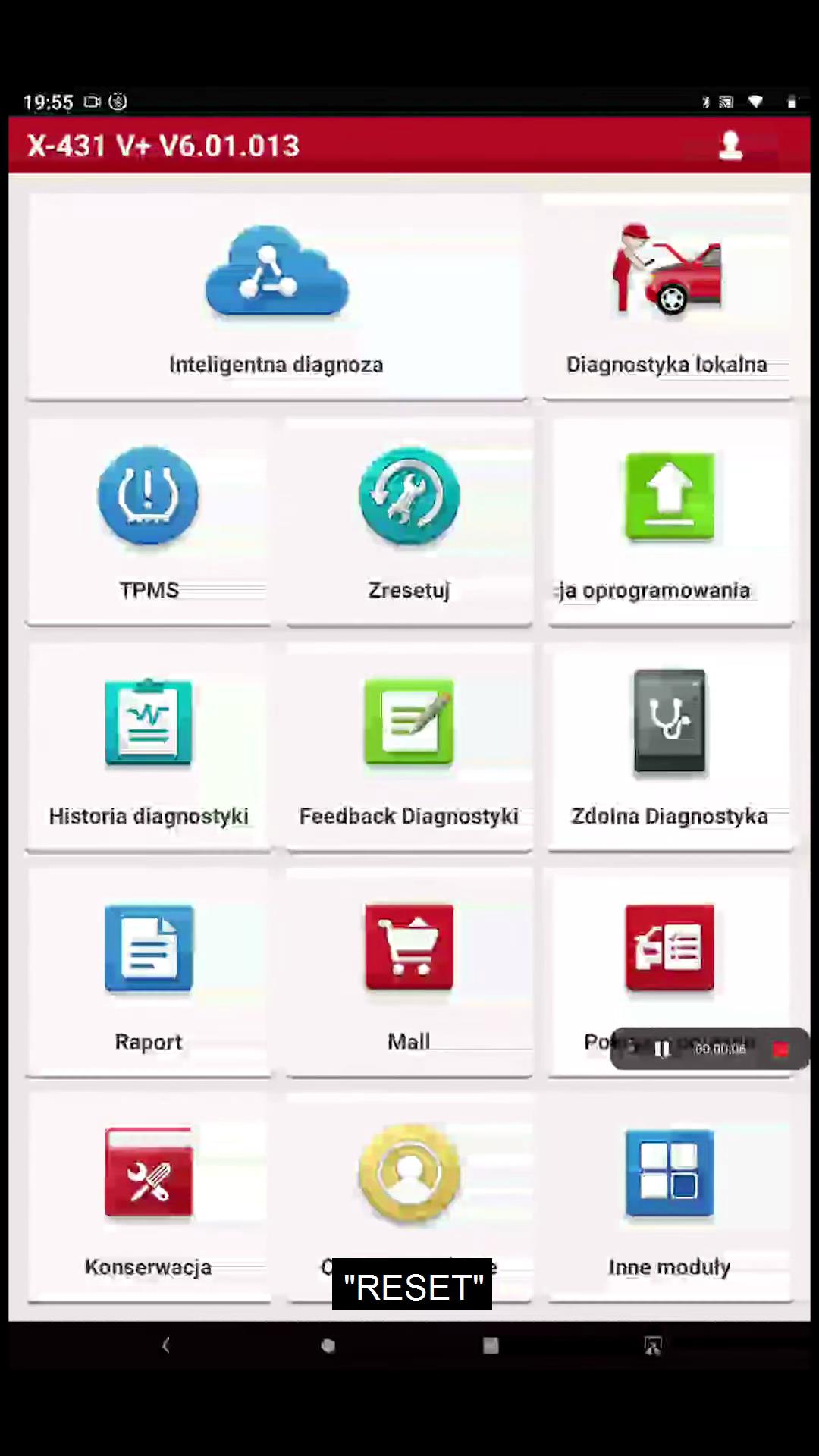Open Zdolna Diagnostyka

[x=670, y=747]
